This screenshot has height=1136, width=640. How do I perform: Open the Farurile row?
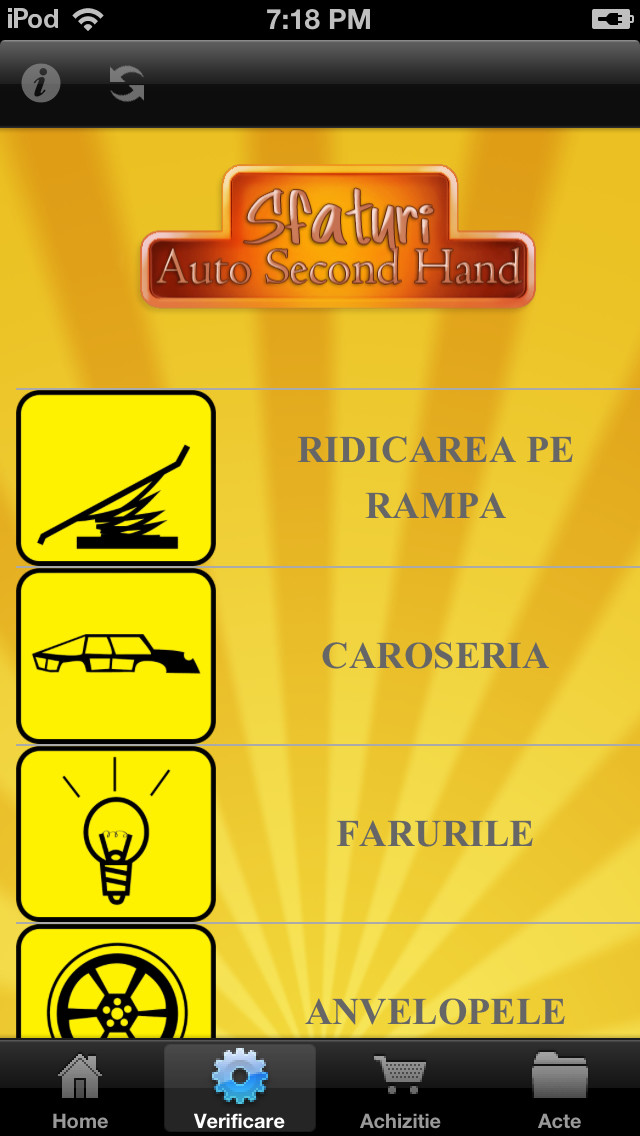click(328, 835)
